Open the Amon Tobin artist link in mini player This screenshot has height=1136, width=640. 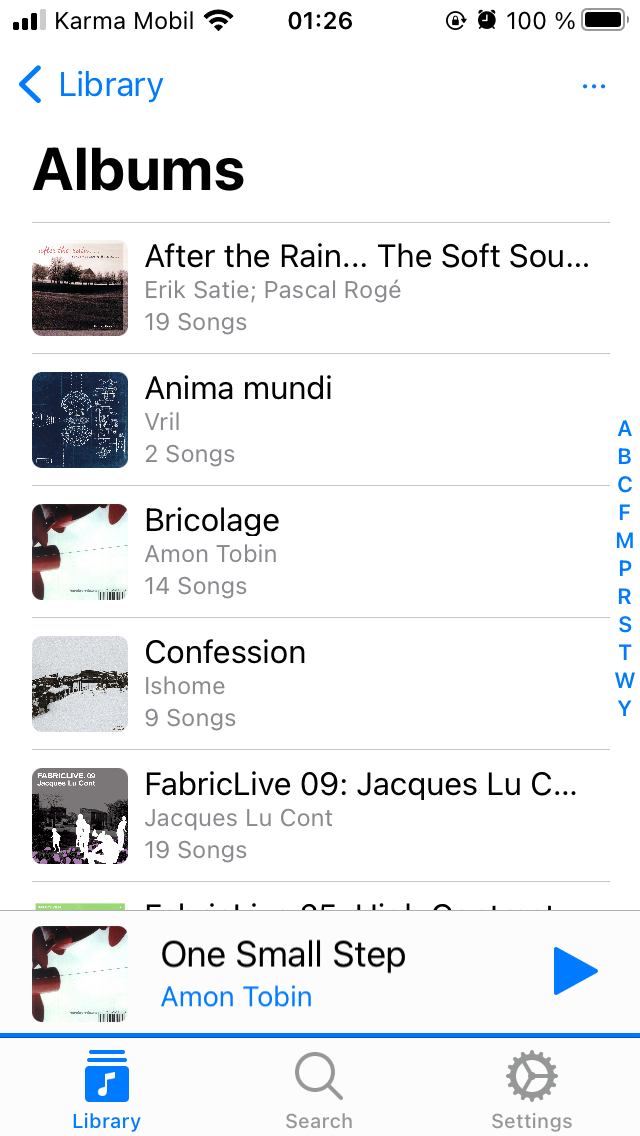pyautogui.click(x=236, y=997)
